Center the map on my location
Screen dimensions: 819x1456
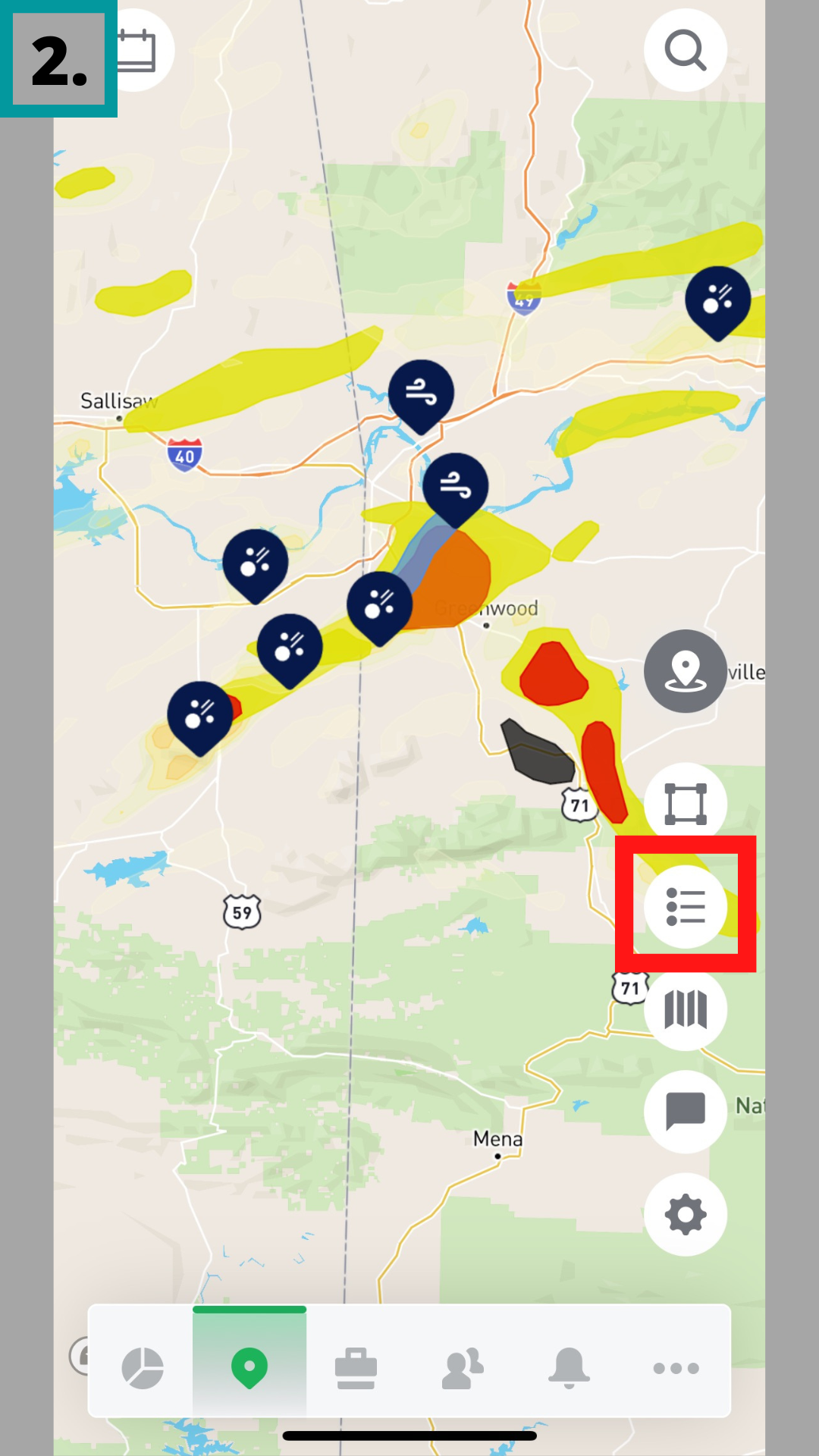tap(685, 671)
